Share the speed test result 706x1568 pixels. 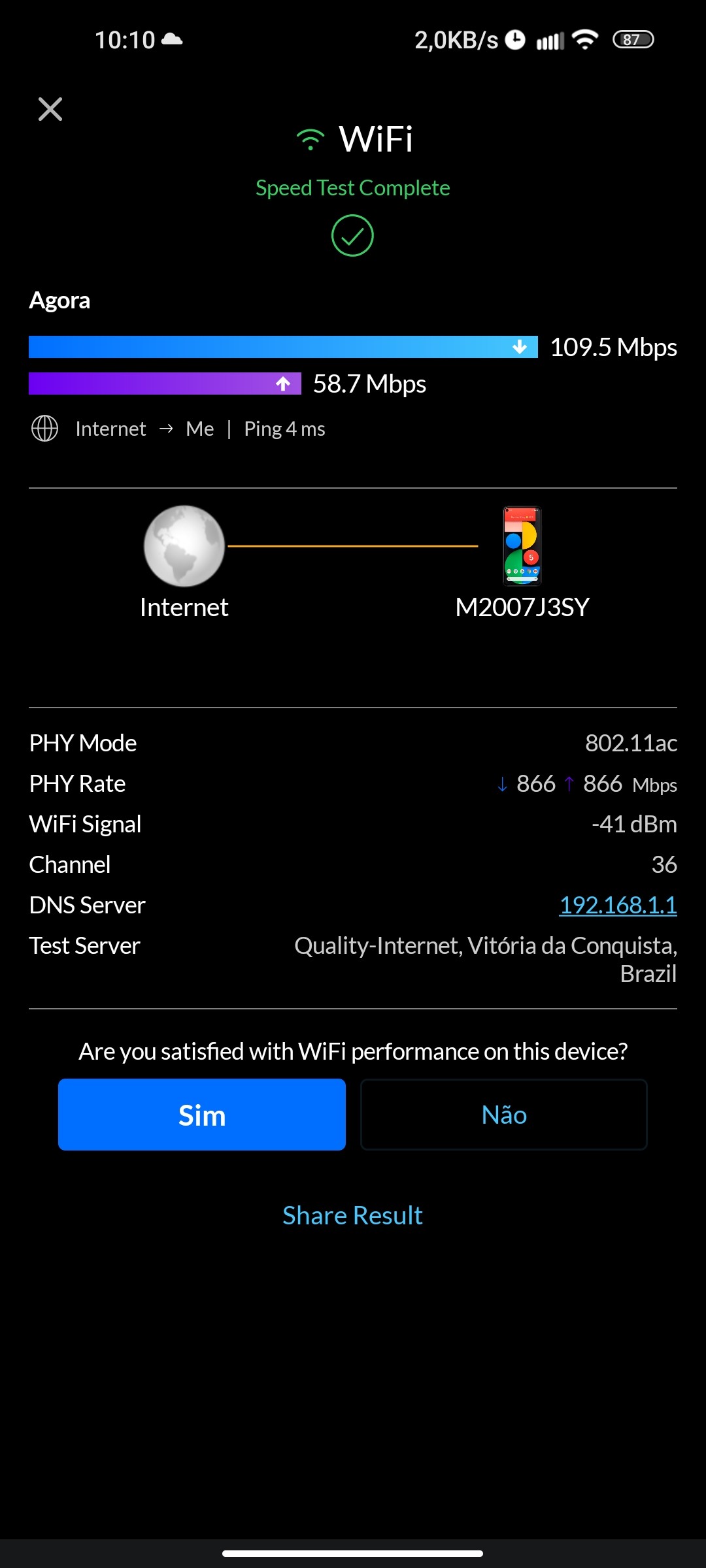[x=352, y=1215]
